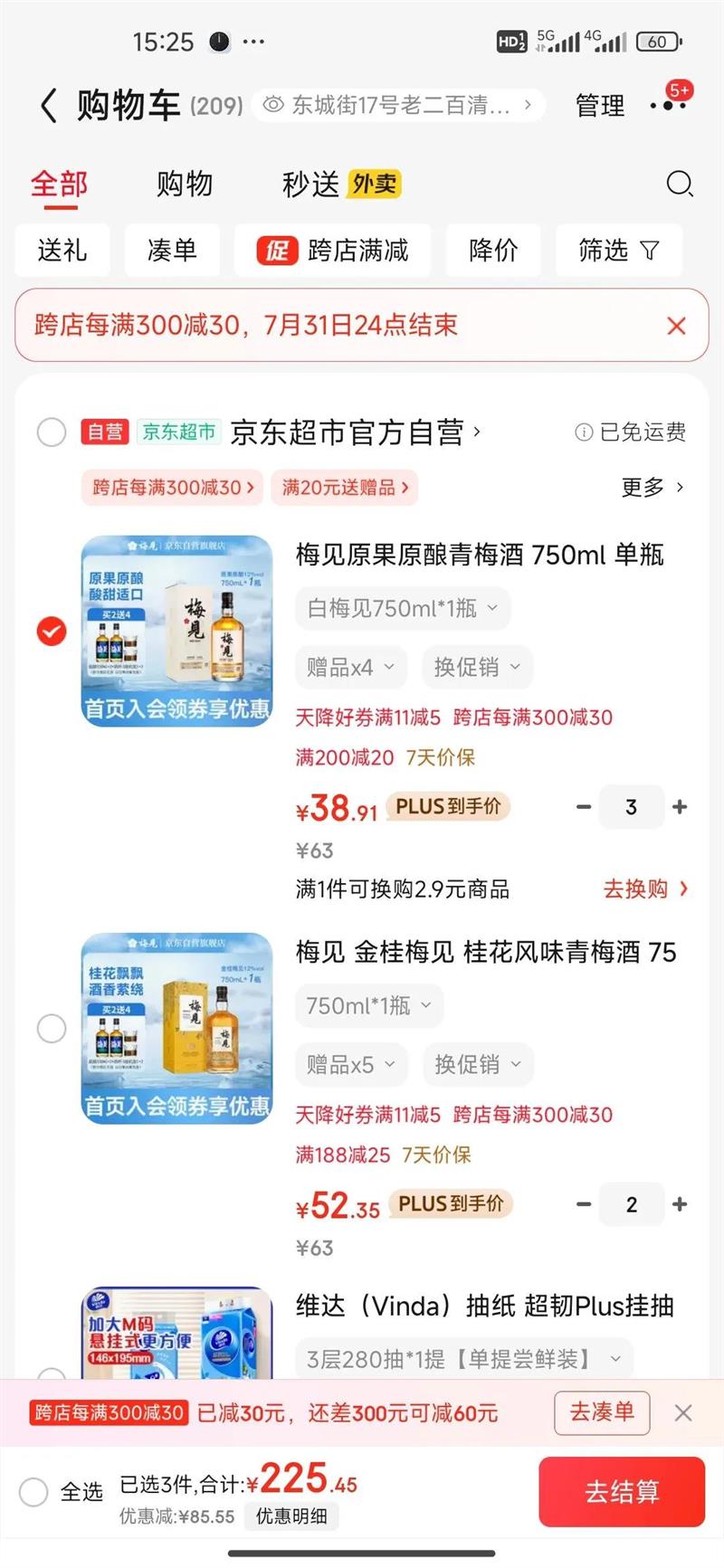Increase plum wine quantity with plus stepper
This screenshot has width=724, height=1568.
point(679,806)
